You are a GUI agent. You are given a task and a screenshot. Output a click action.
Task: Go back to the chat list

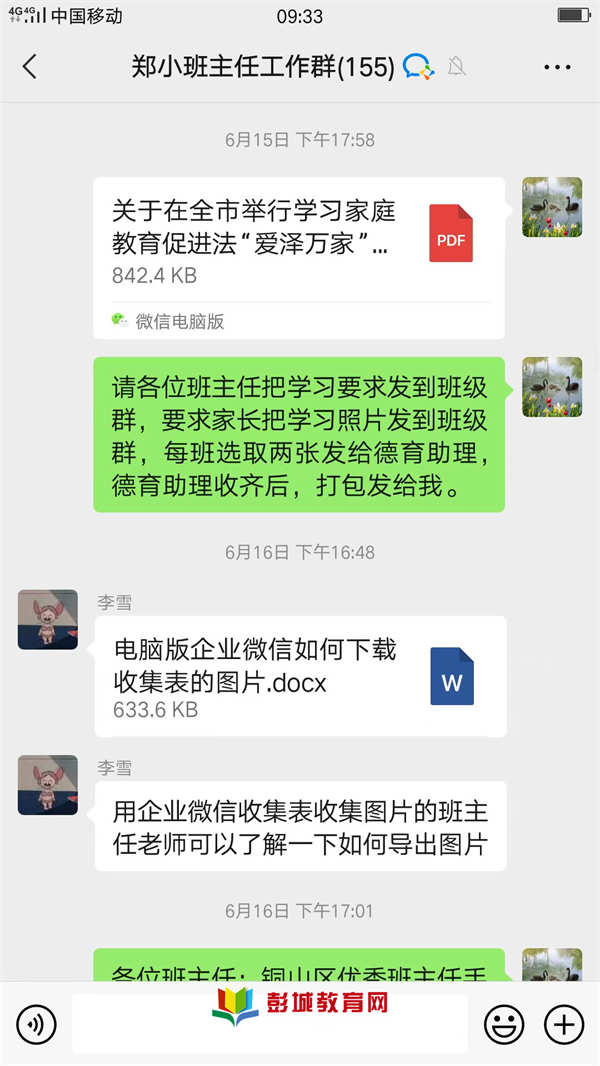click(30, 67)
